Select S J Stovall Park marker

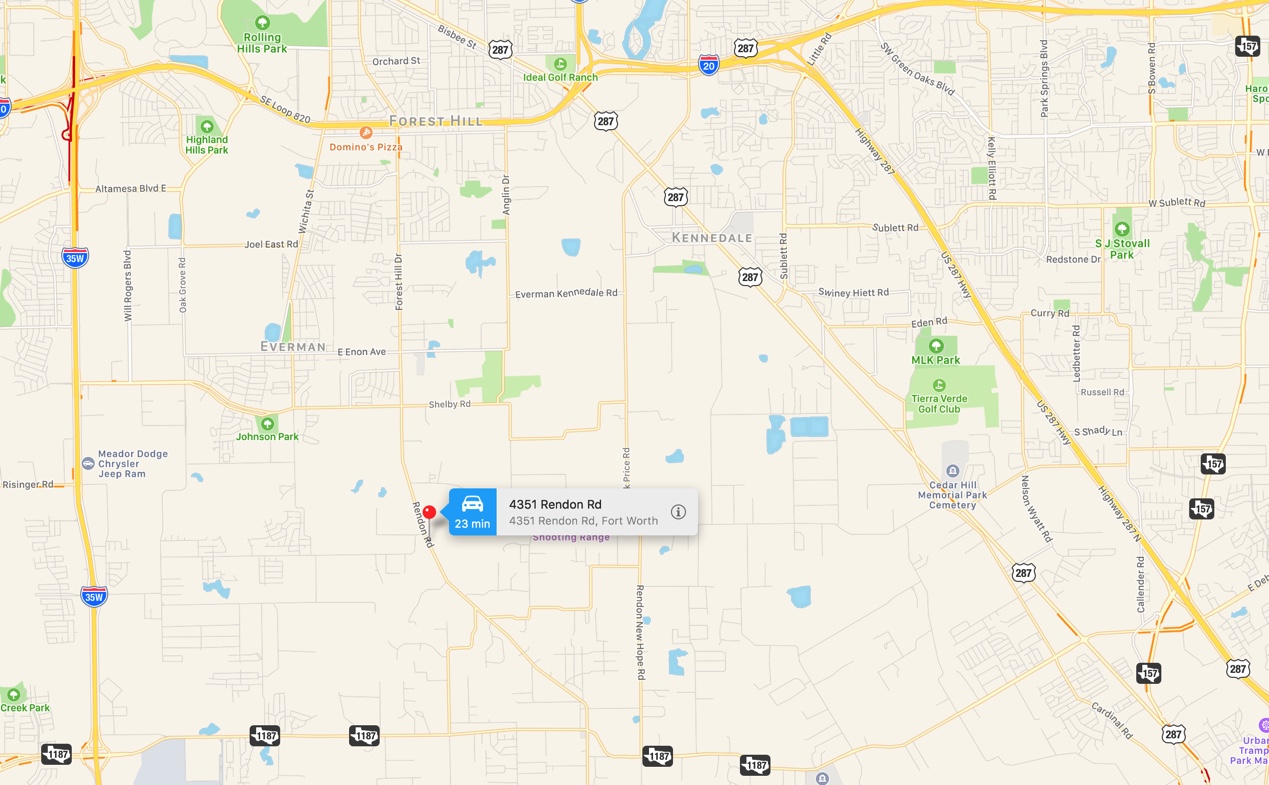click(1122, 229)
